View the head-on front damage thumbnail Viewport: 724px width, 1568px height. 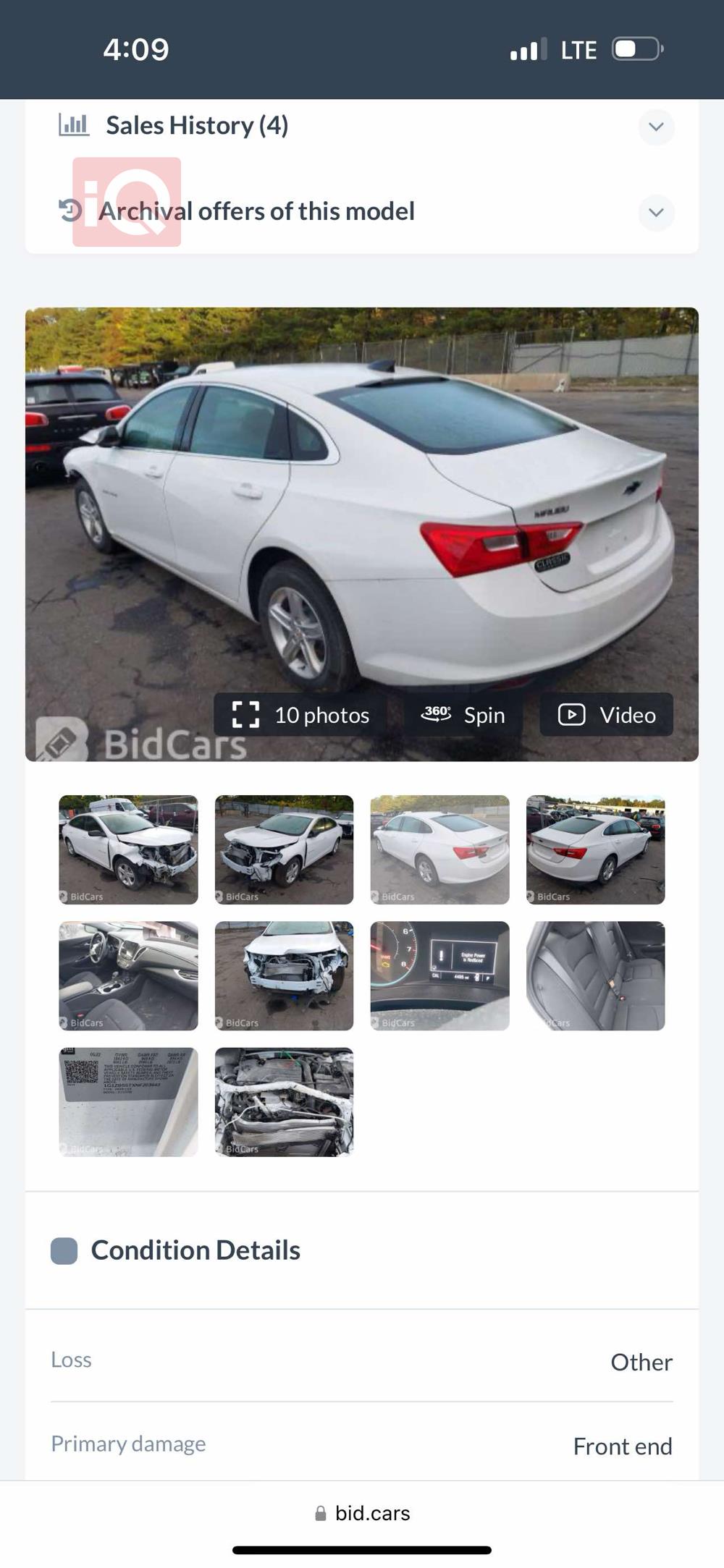pos(284,975)
